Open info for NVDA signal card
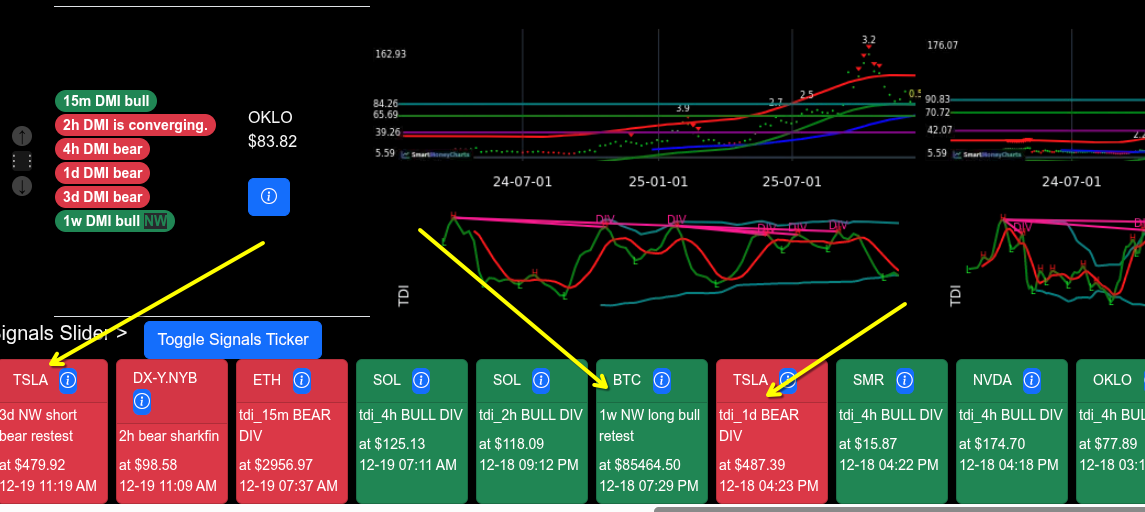 pos(1033,380)
